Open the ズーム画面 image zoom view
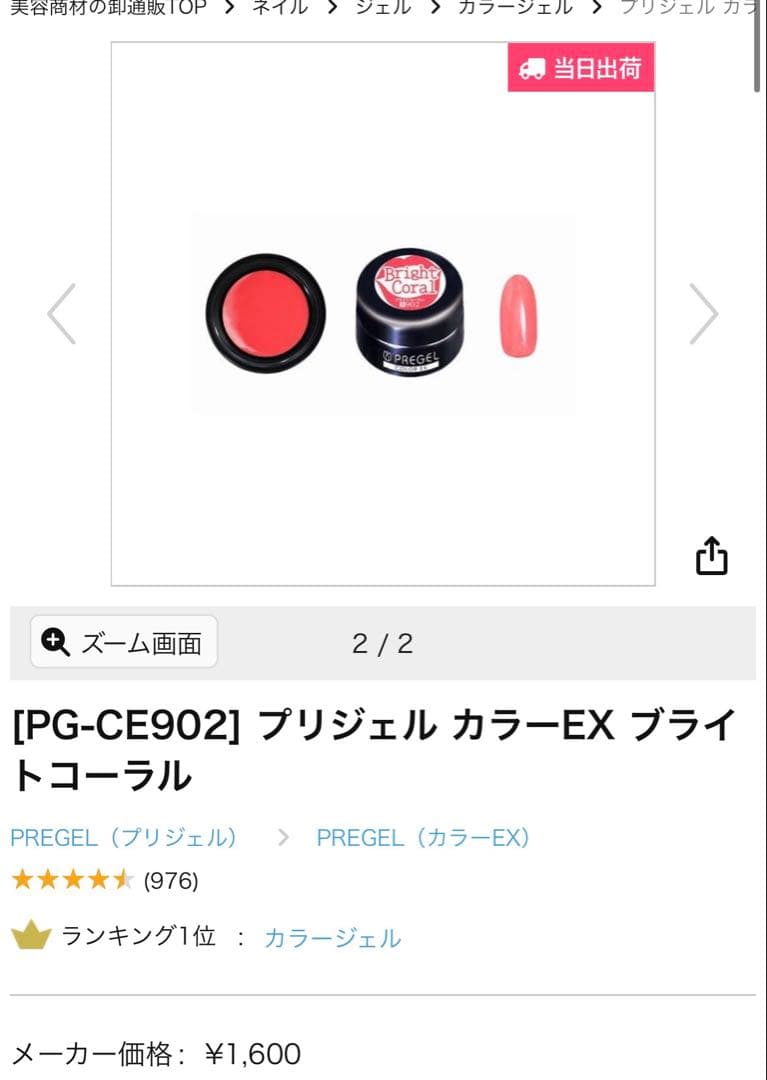This screenshot has height=1080, width=767. (x=122, y=641)
